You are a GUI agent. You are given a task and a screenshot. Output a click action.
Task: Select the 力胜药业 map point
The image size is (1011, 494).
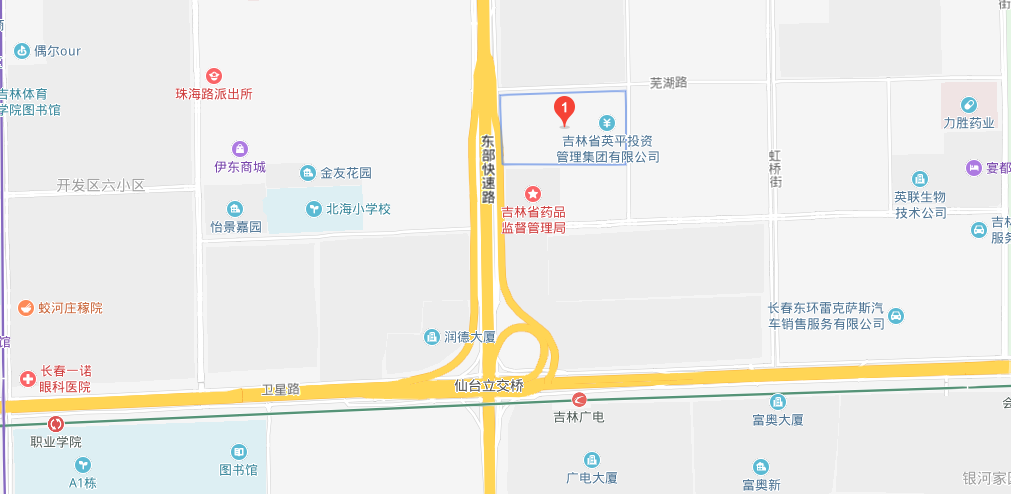pos(968,105)
